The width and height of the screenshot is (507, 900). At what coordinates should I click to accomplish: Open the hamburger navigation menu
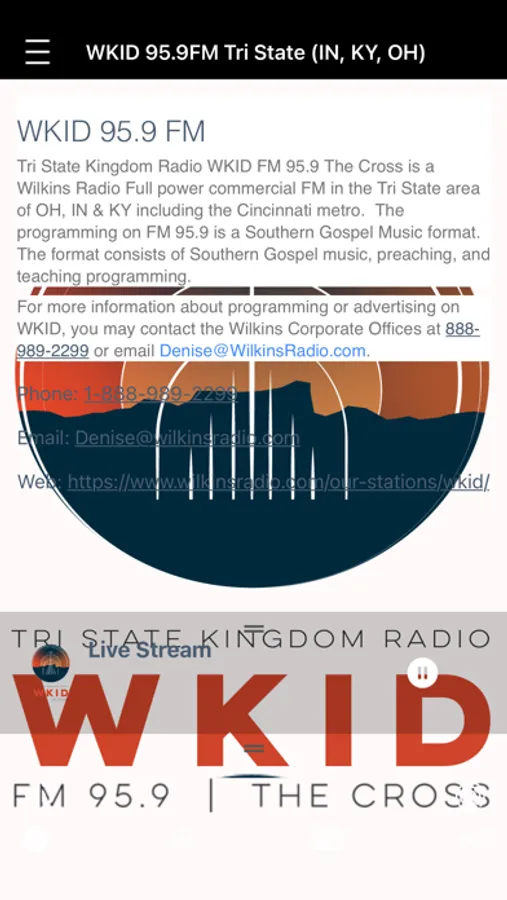click(37, 52)
